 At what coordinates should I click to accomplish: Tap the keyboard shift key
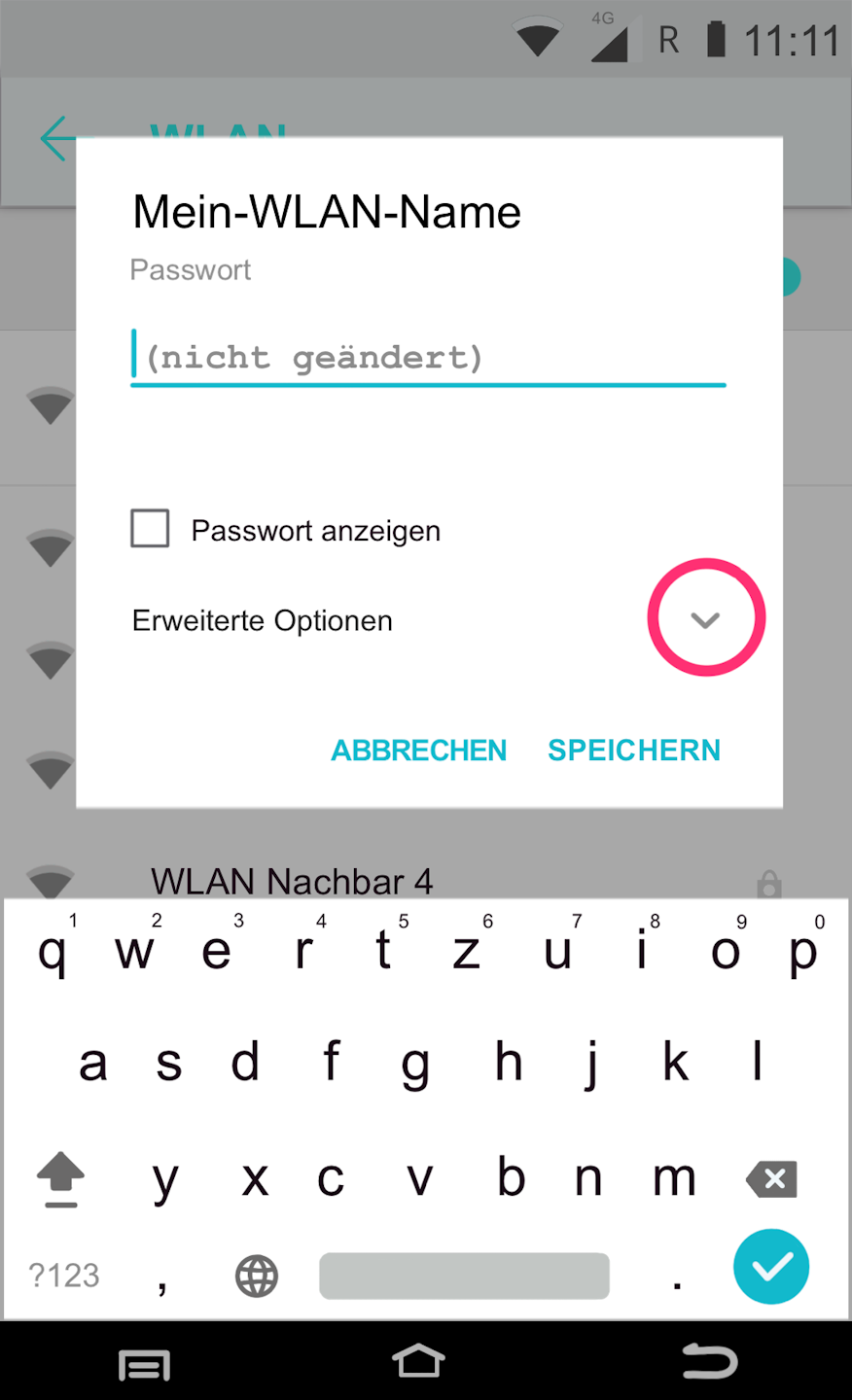pyautogui.click(x=60, y=1179)
